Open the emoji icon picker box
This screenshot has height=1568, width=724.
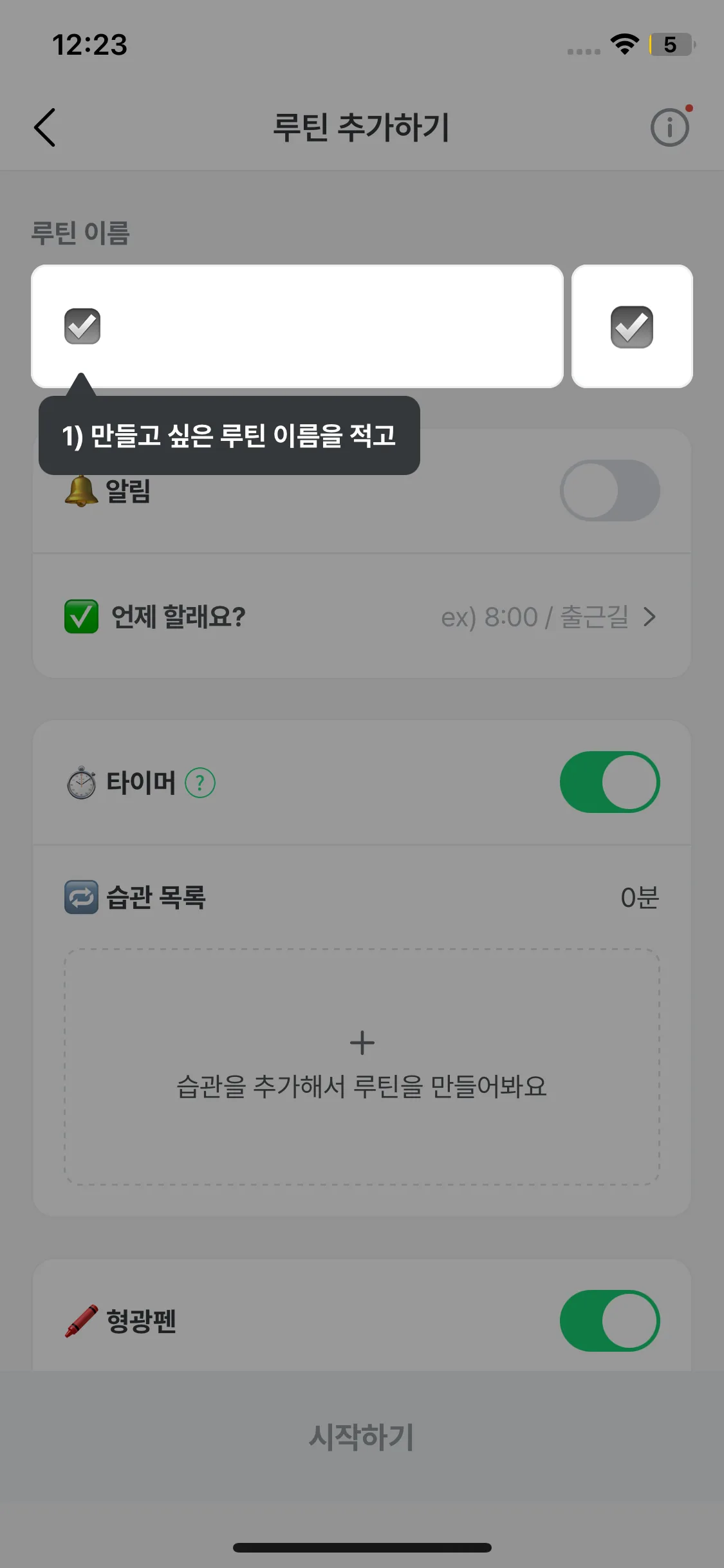pos(632,326)
